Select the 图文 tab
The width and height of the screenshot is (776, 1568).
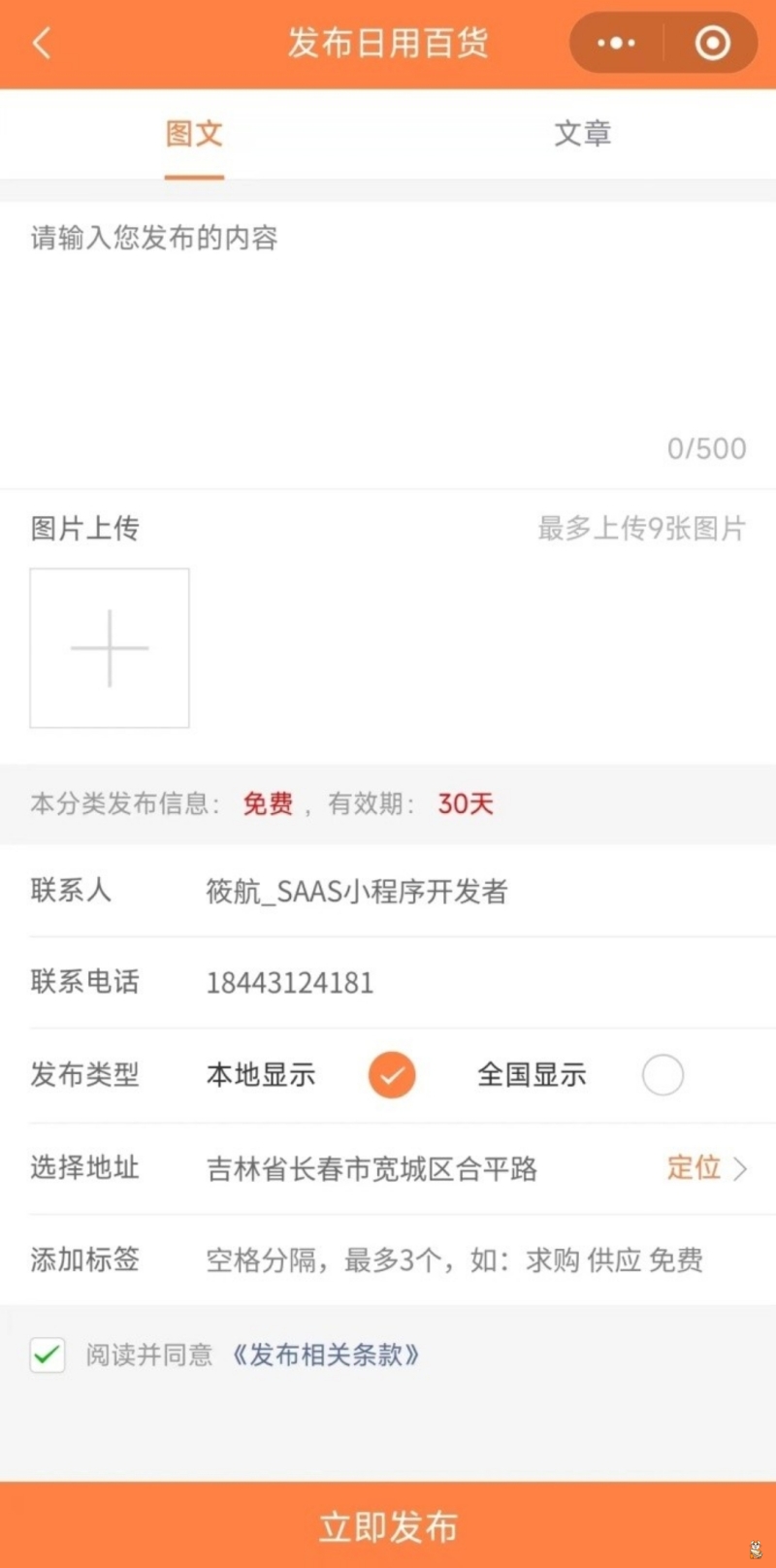(194, 134)
